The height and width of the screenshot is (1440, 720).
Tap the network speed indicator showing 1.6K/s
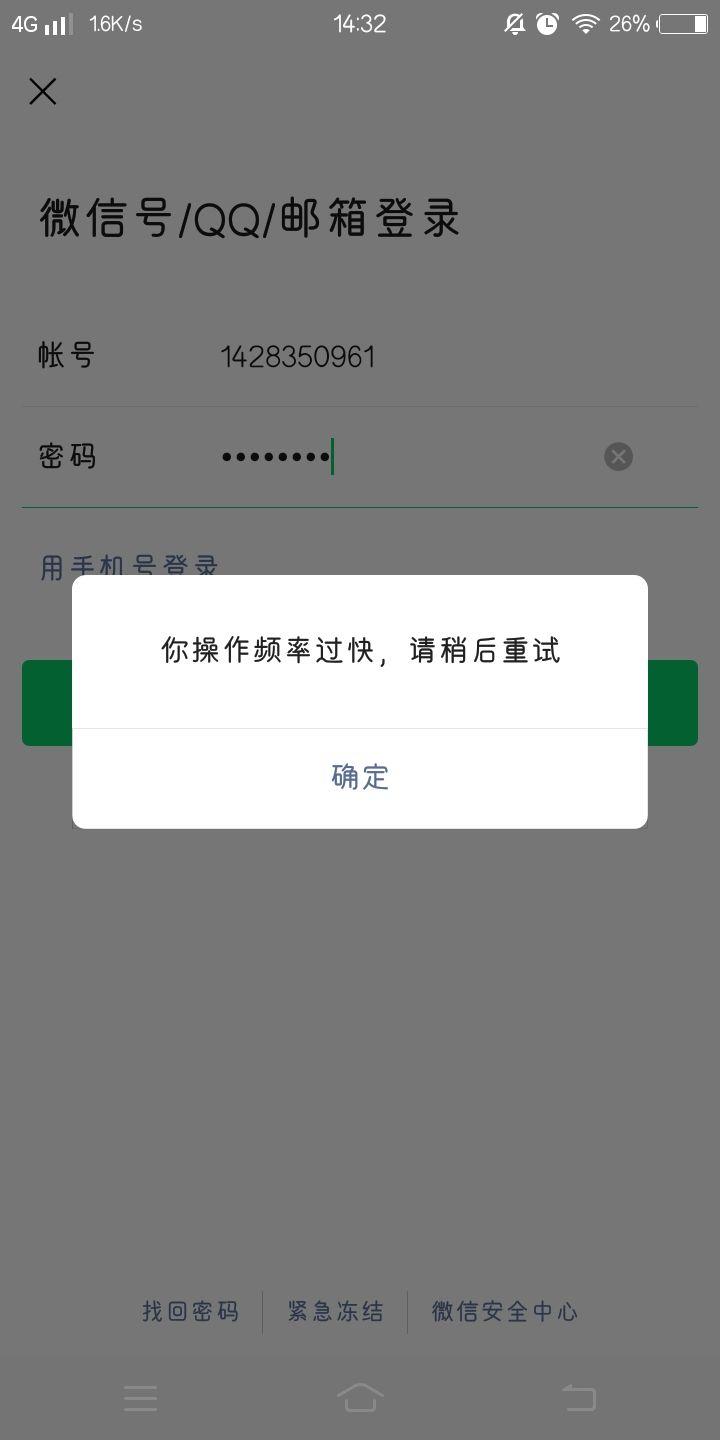point(113,23)
